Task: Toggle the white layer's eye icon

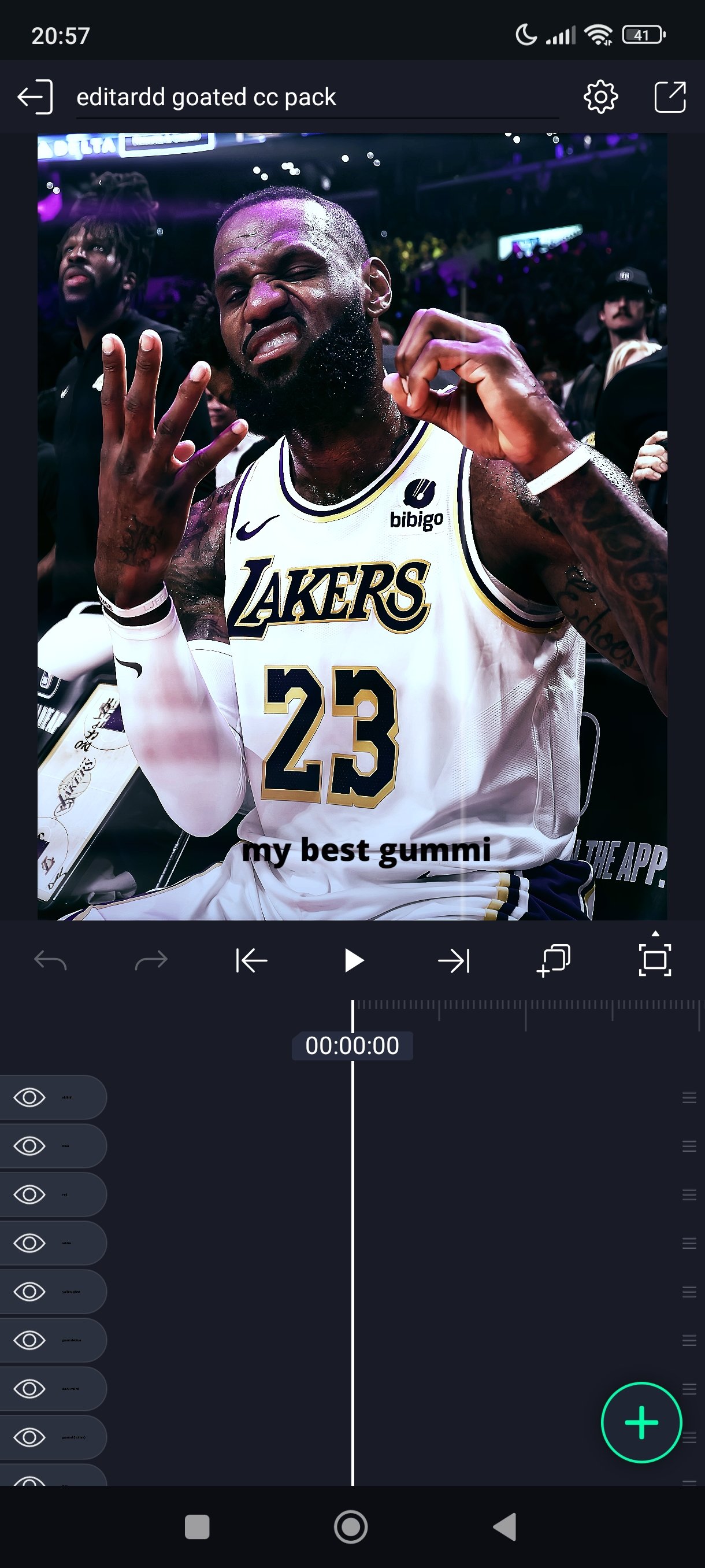Action: pos(29,1243)
